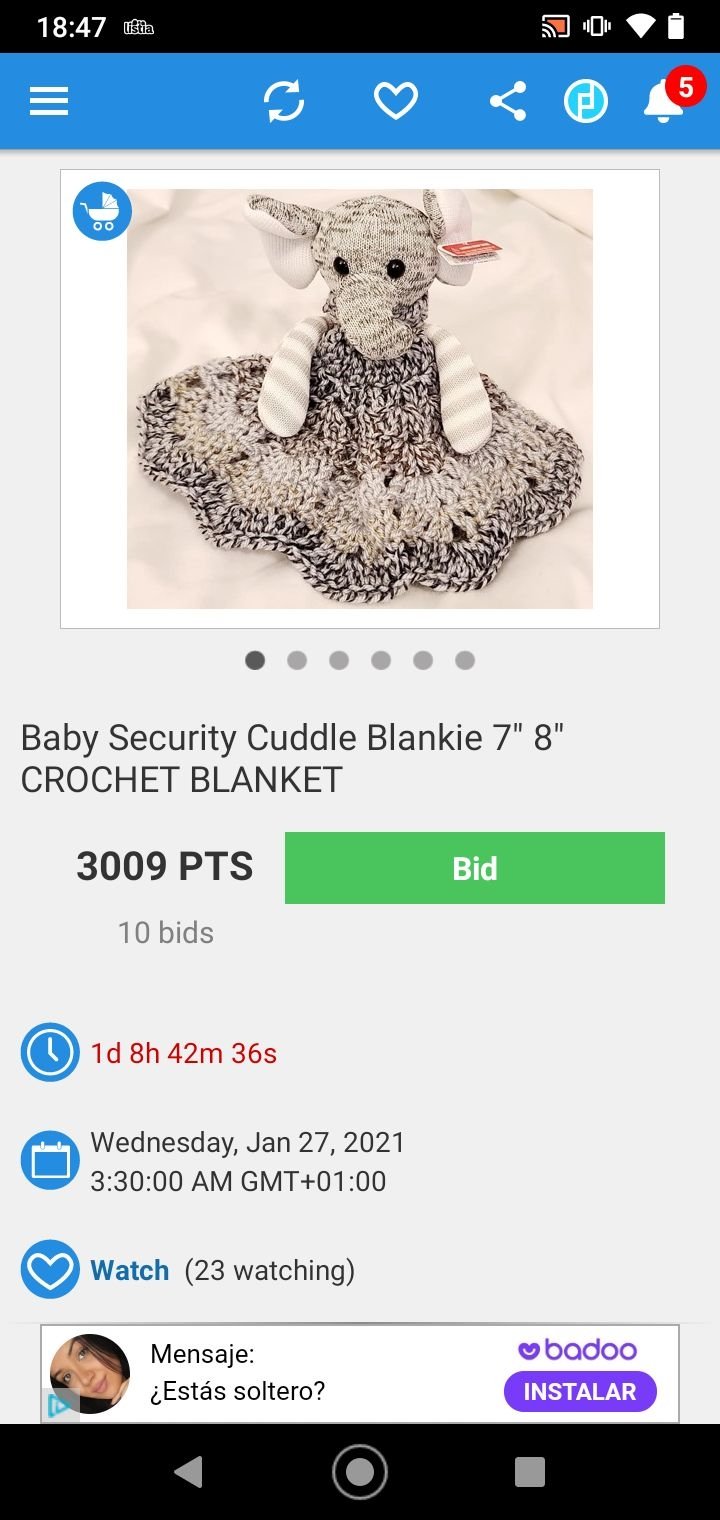This screenshot has height=1520, width=720.
Task: Watch this auction
Action: point(130,1270)
